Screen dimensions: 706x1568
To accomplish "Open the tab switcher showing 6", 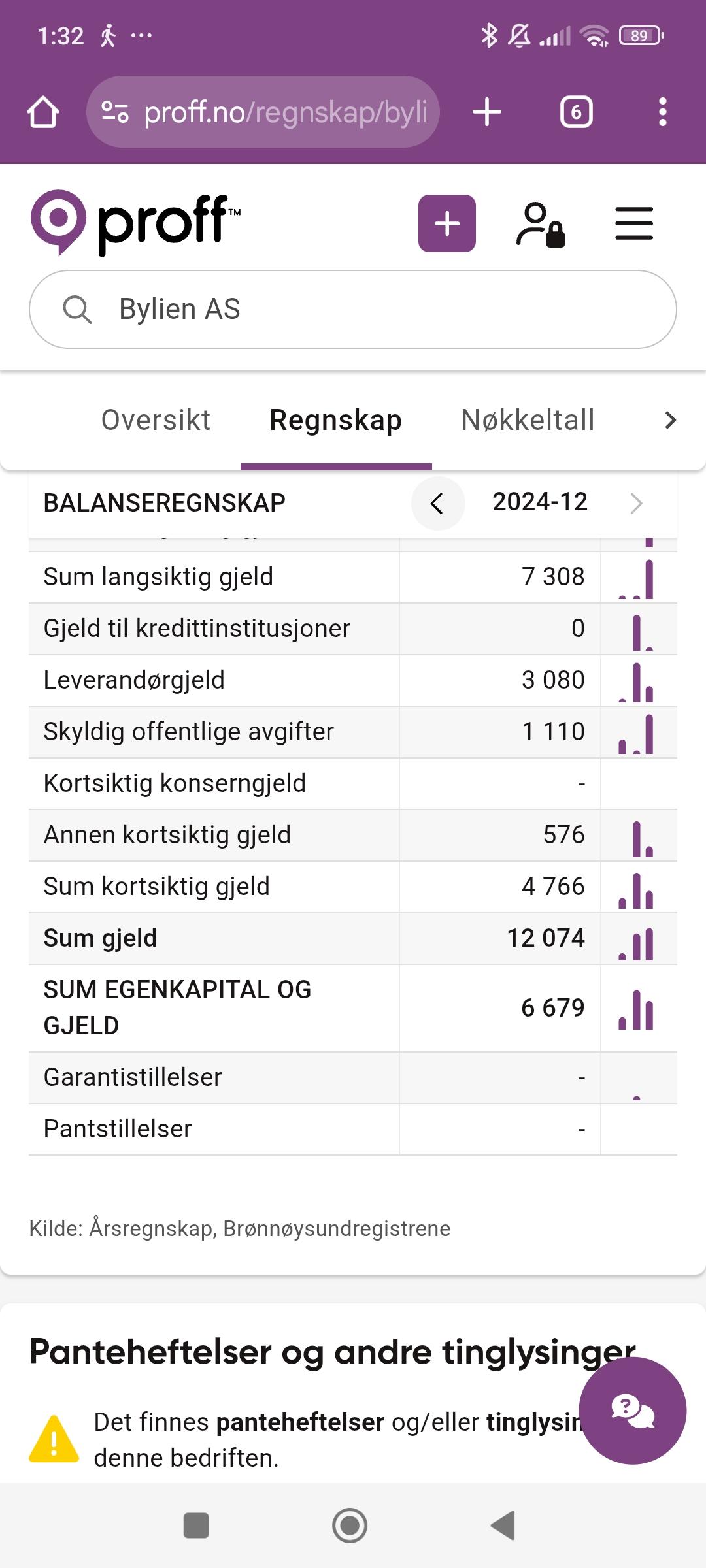I will coord(576,112).
